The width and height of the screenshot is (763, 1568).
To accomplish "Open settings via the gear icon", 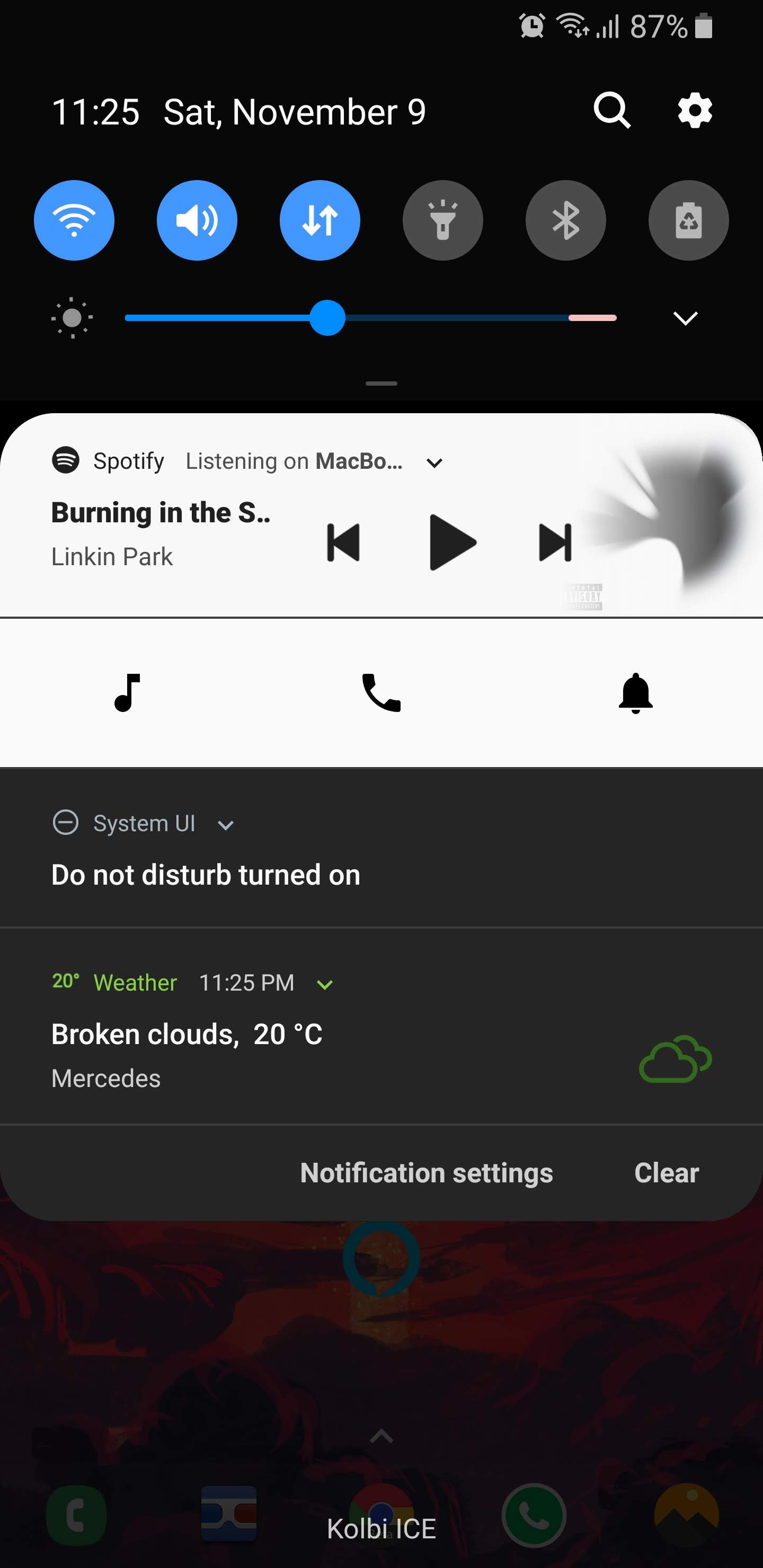I will (x=695, y=111).
